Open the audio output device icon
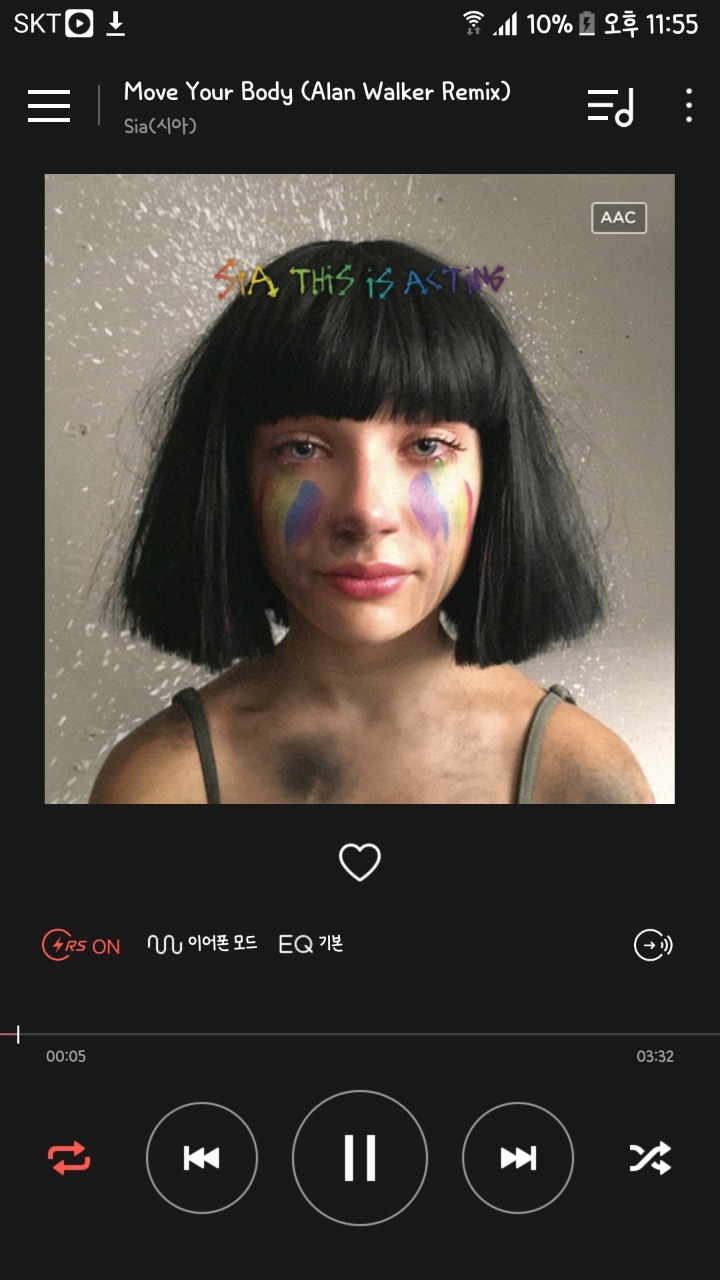Screen dimensions: 720x1280 pos(653,945)
